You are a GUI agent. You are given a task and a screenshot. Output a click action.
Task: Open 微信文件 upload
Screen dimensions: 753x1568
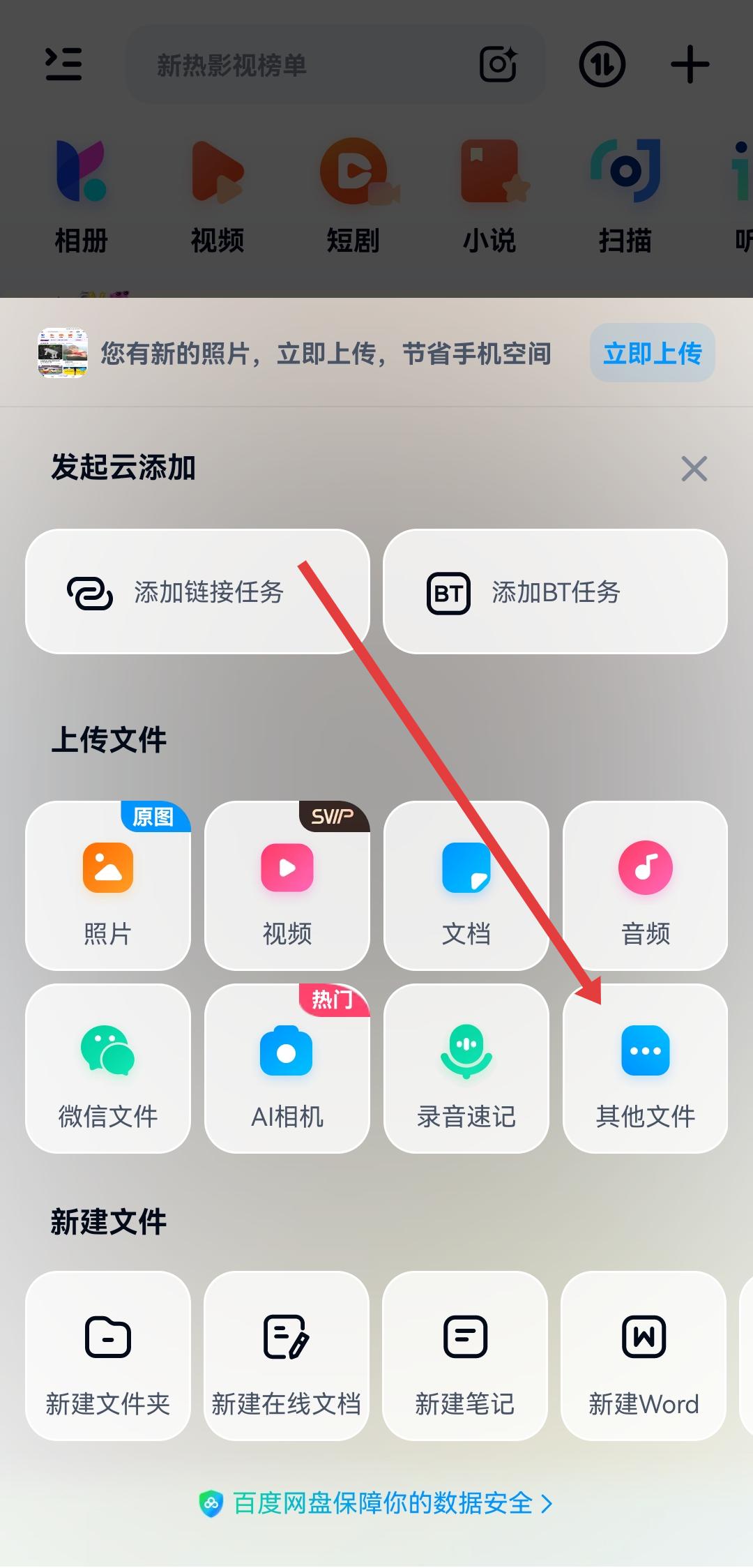tap(108, 1068)
